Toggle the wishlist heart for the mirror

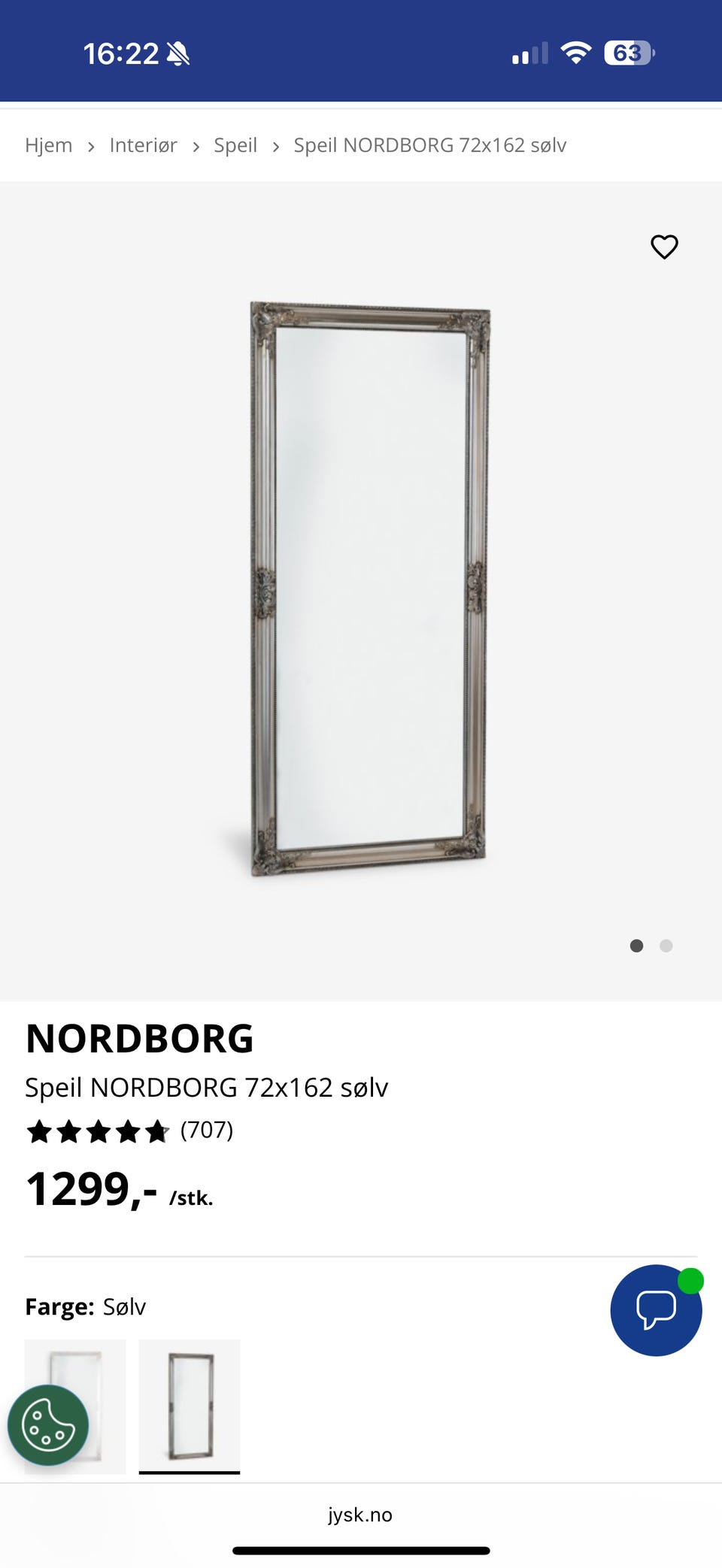664,247
